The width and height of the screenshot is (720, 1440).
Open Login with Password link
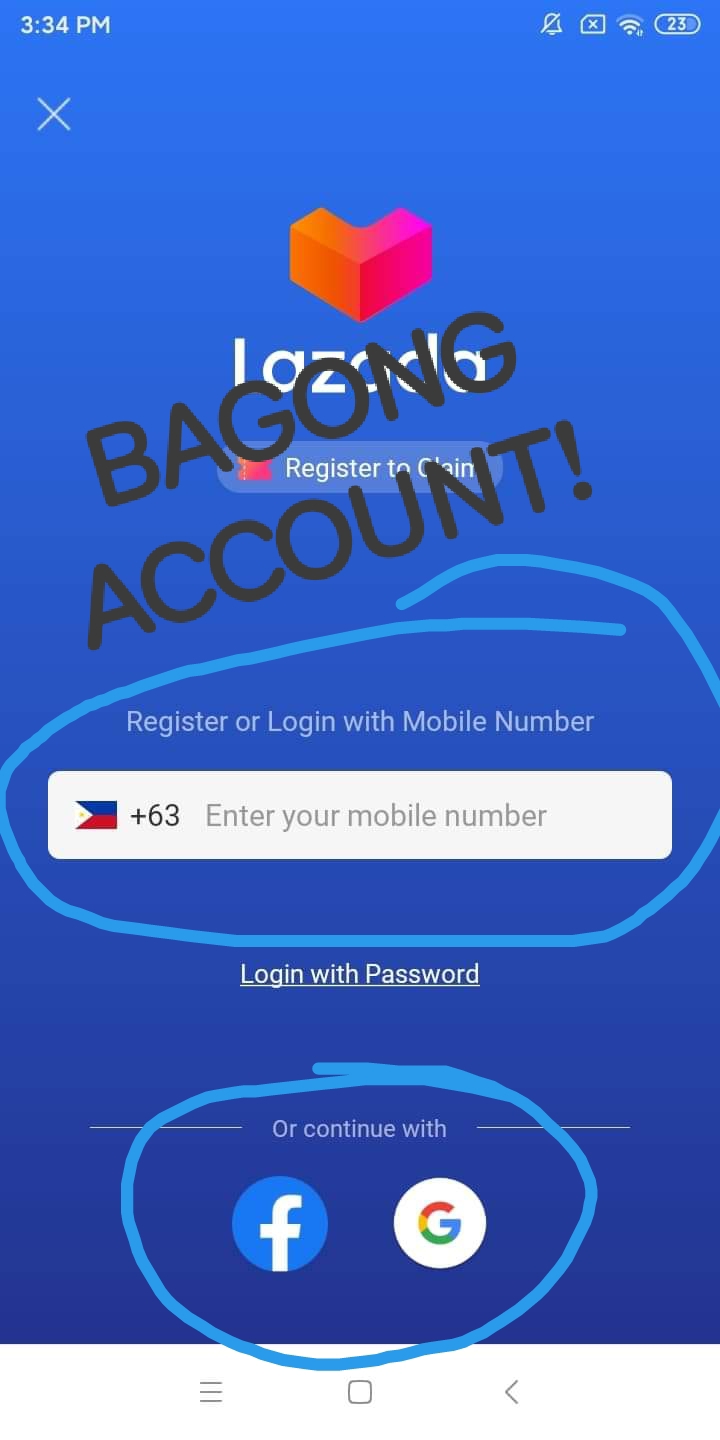point(360,973)
